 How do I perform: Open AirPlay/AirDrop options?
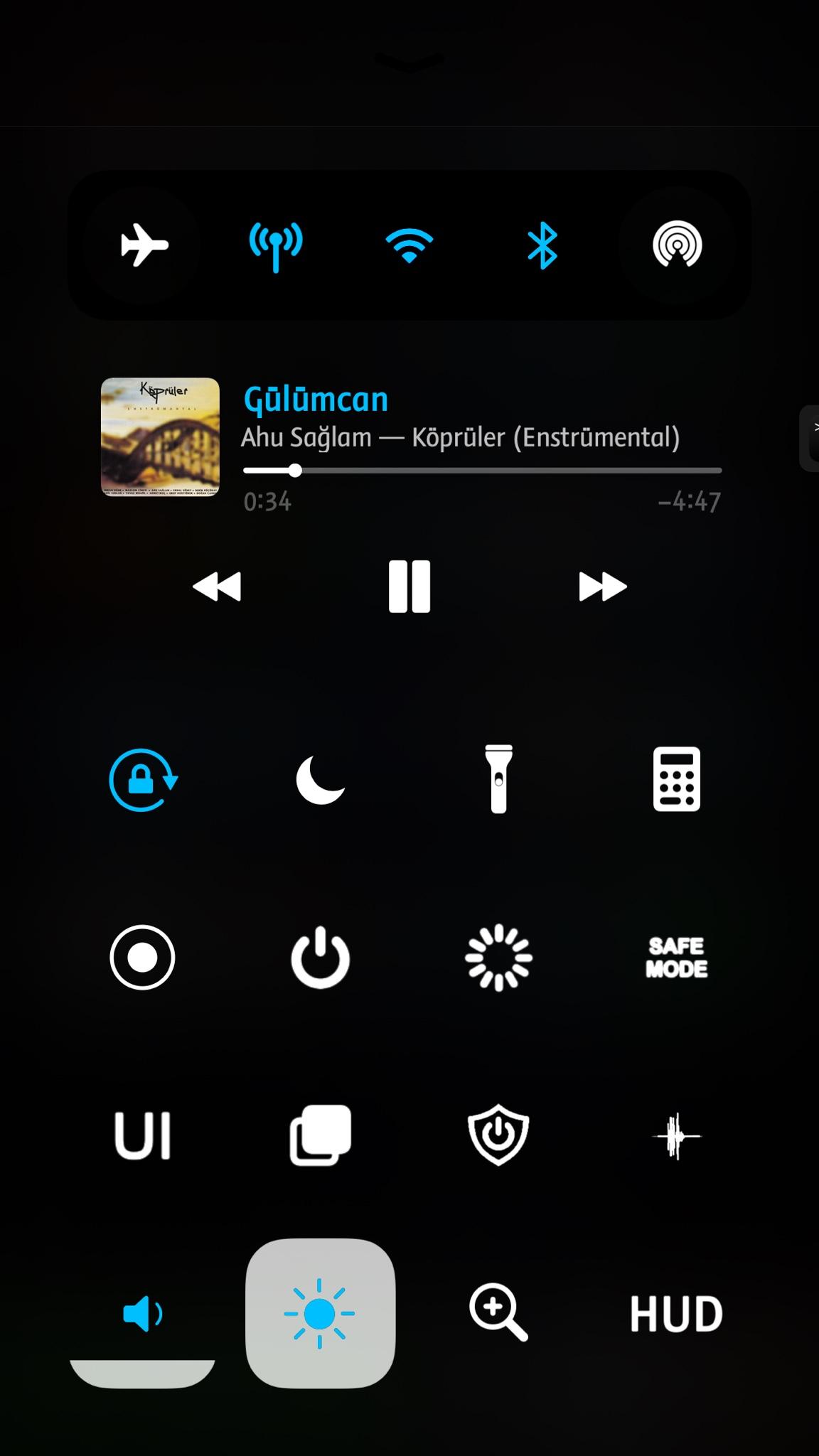click(x=677, y=245)
